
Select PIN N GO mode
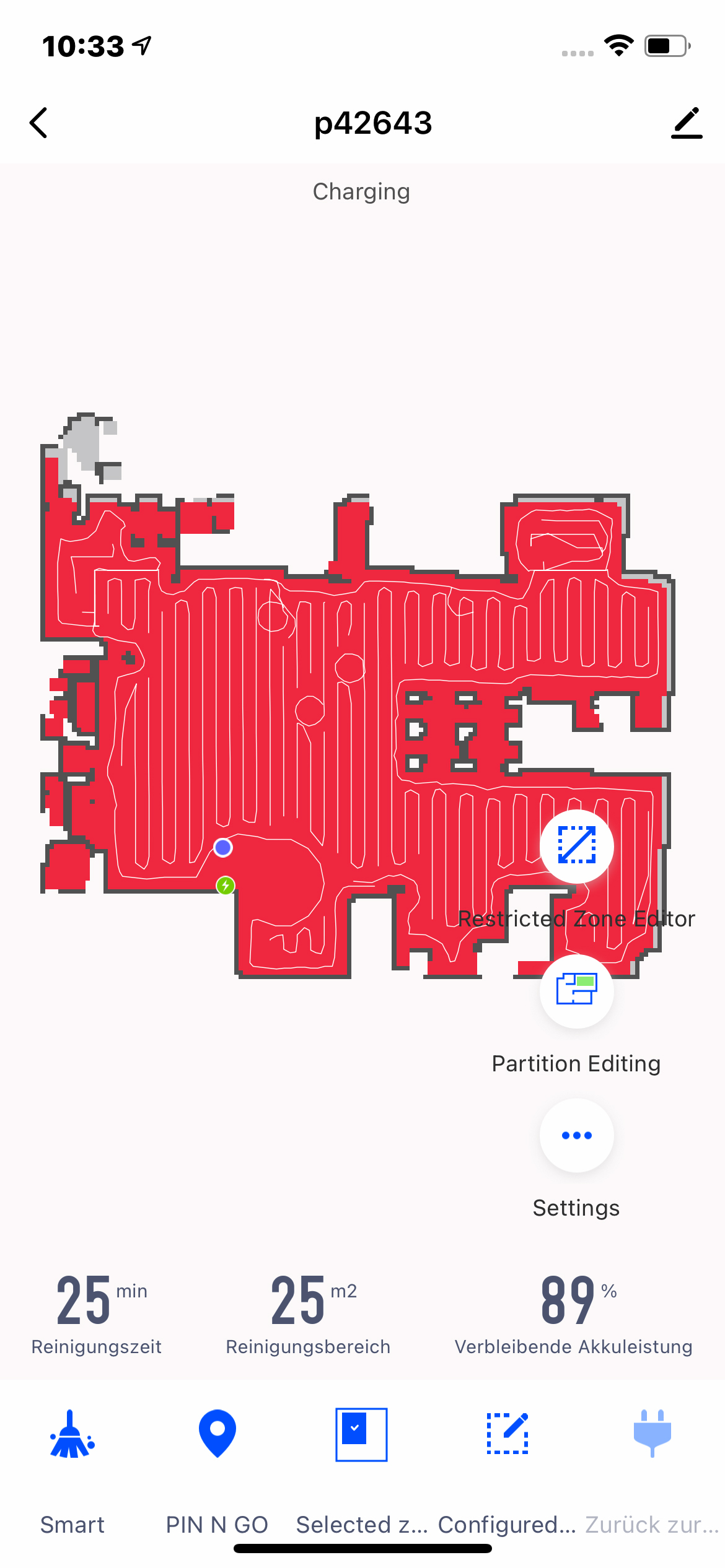click(x=217, y=1434)
